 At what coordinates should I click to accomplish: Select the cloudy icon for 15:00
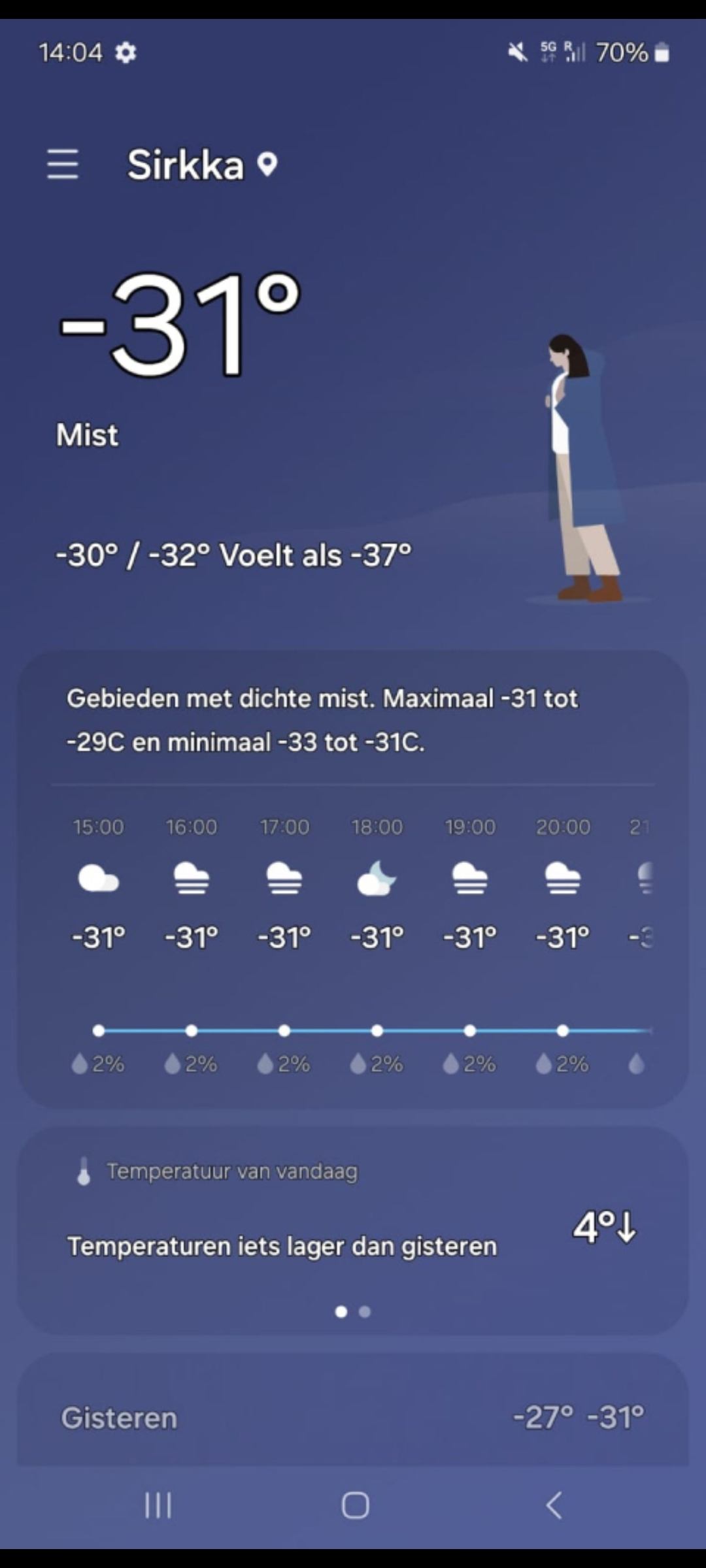(x=98, y=879)
